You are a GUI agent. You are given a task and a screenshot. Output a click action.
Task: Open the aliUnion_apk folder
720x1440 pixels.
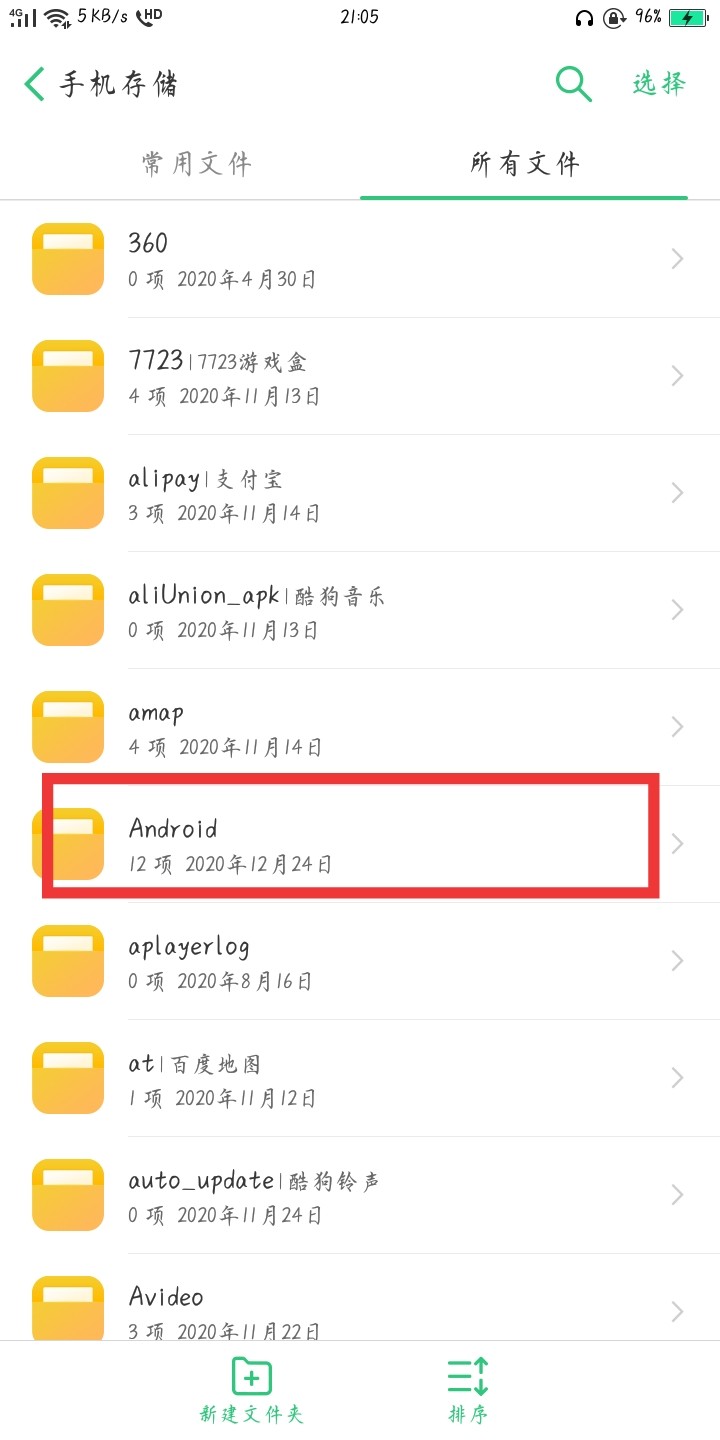point(360,610)
